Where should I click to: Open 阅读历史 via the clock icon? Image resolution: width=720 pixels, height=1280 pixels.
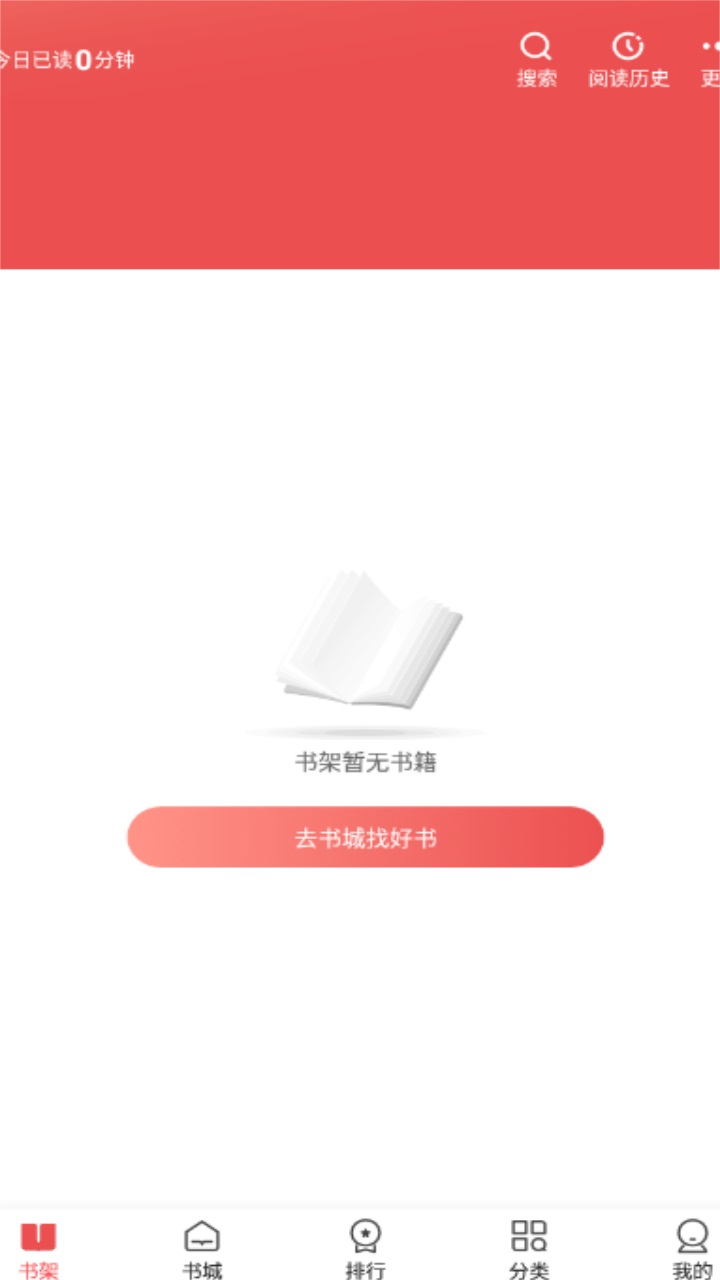(x=627, y=45)
